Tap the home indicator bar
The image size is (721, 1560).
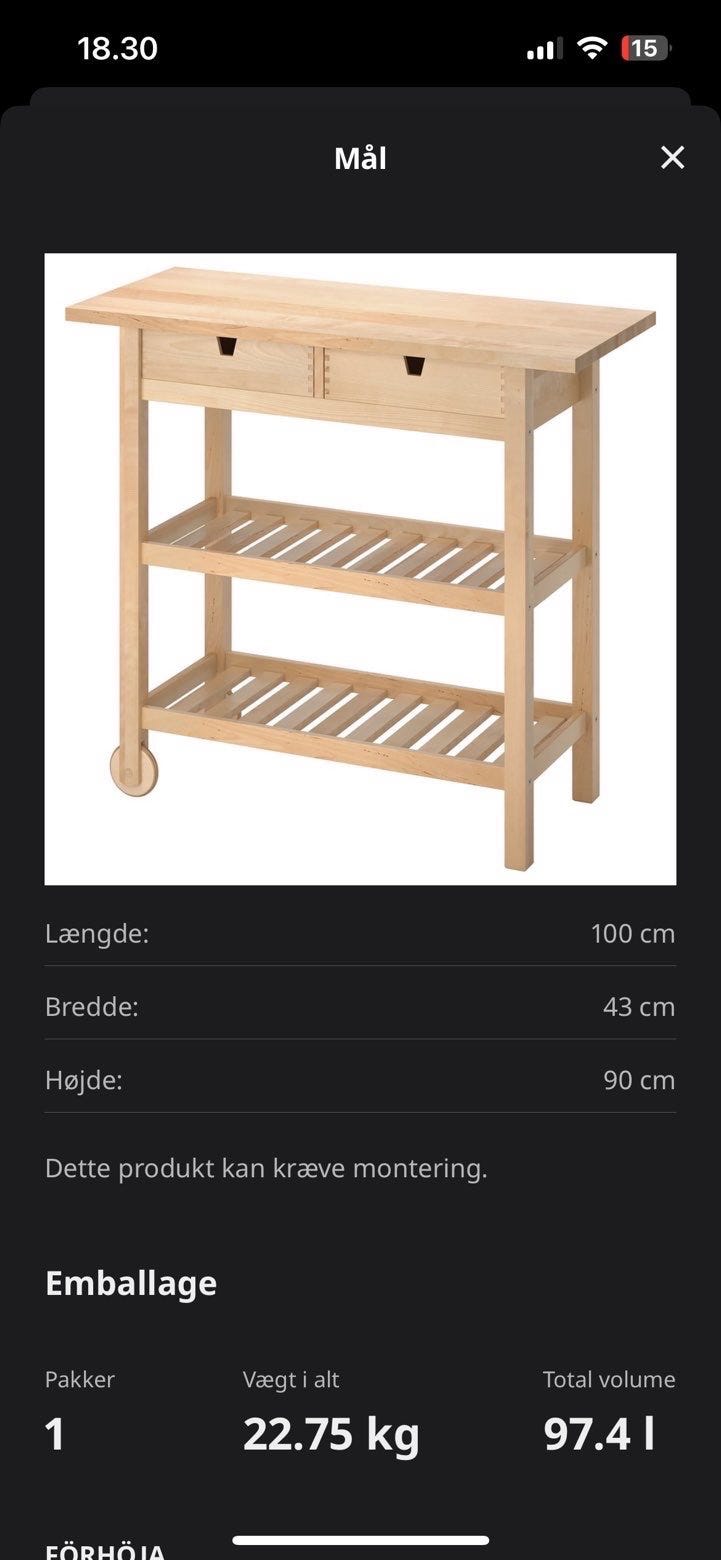pos(360,1536)
